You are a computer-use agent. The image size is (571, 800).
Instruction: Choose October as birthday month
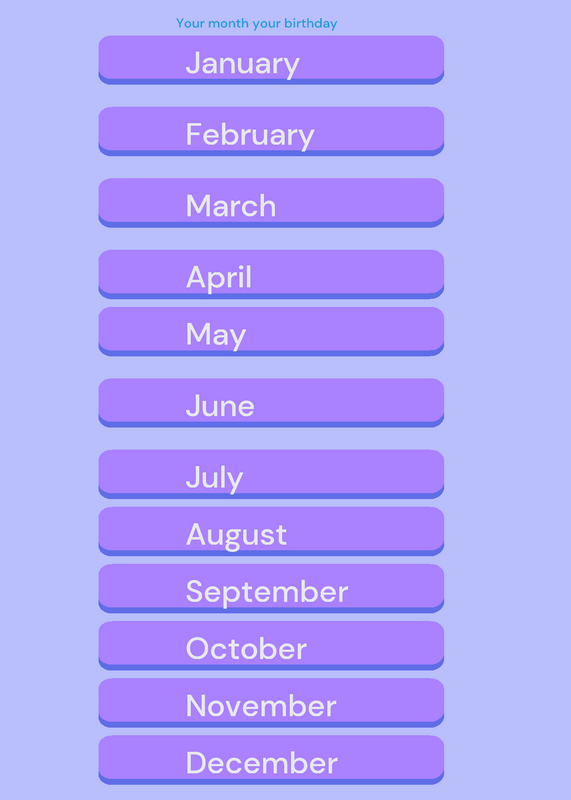click(271, 645)
